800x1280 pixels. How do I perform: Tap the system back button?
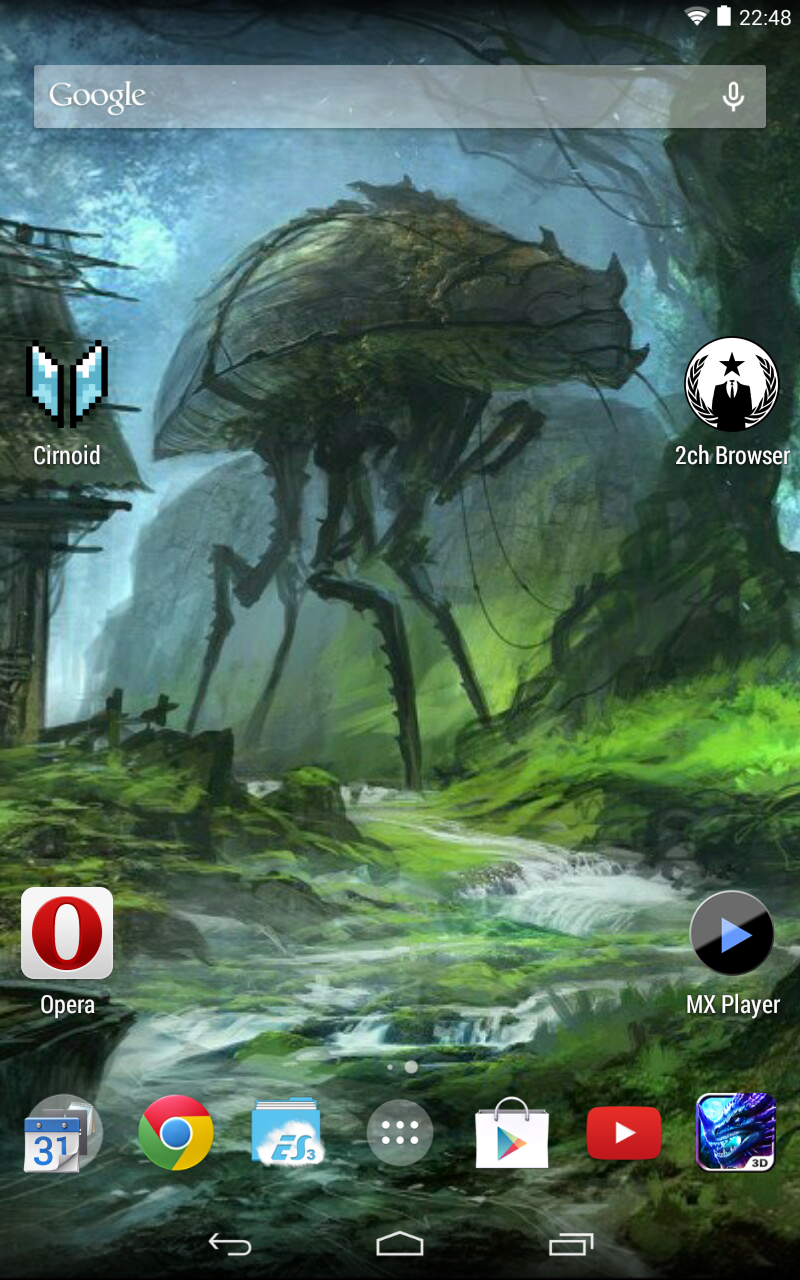pos(229,1244)
